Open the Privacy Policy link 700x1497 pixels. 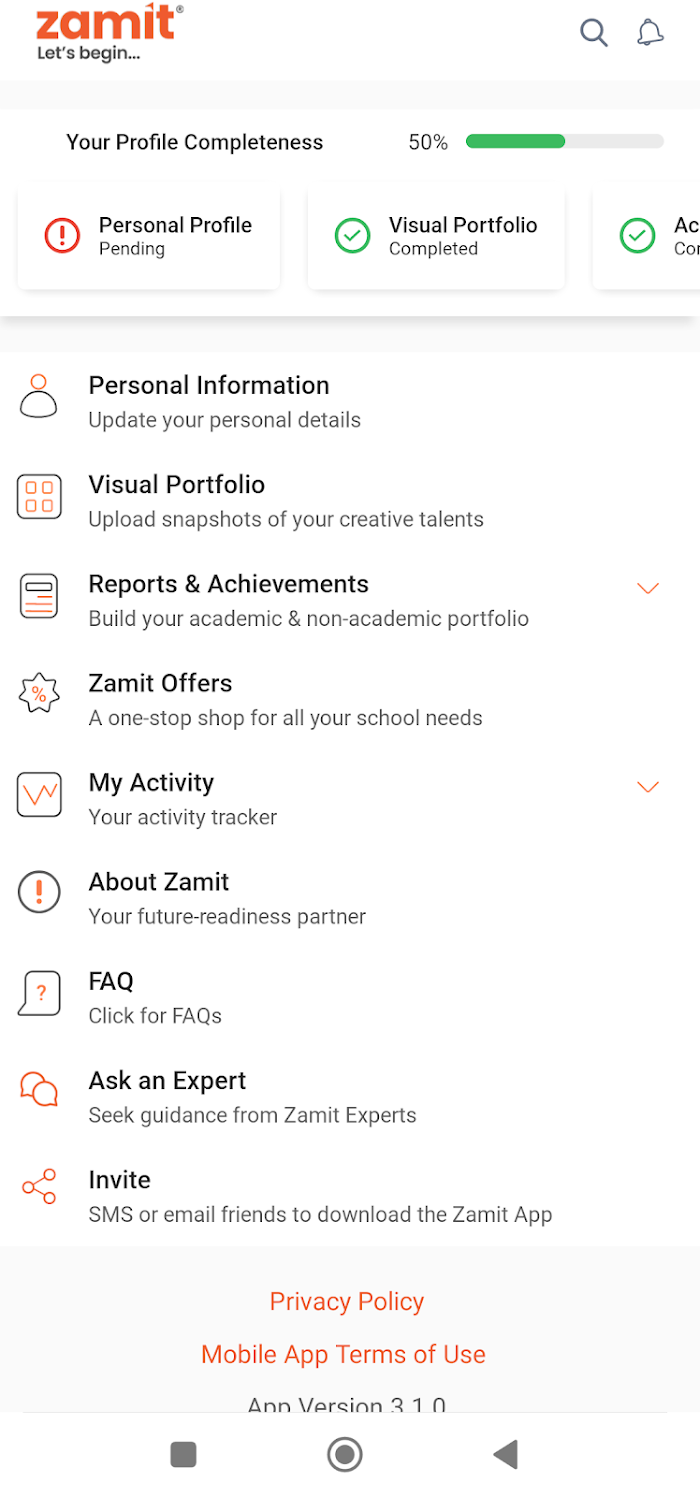(x=347, y=1301)
